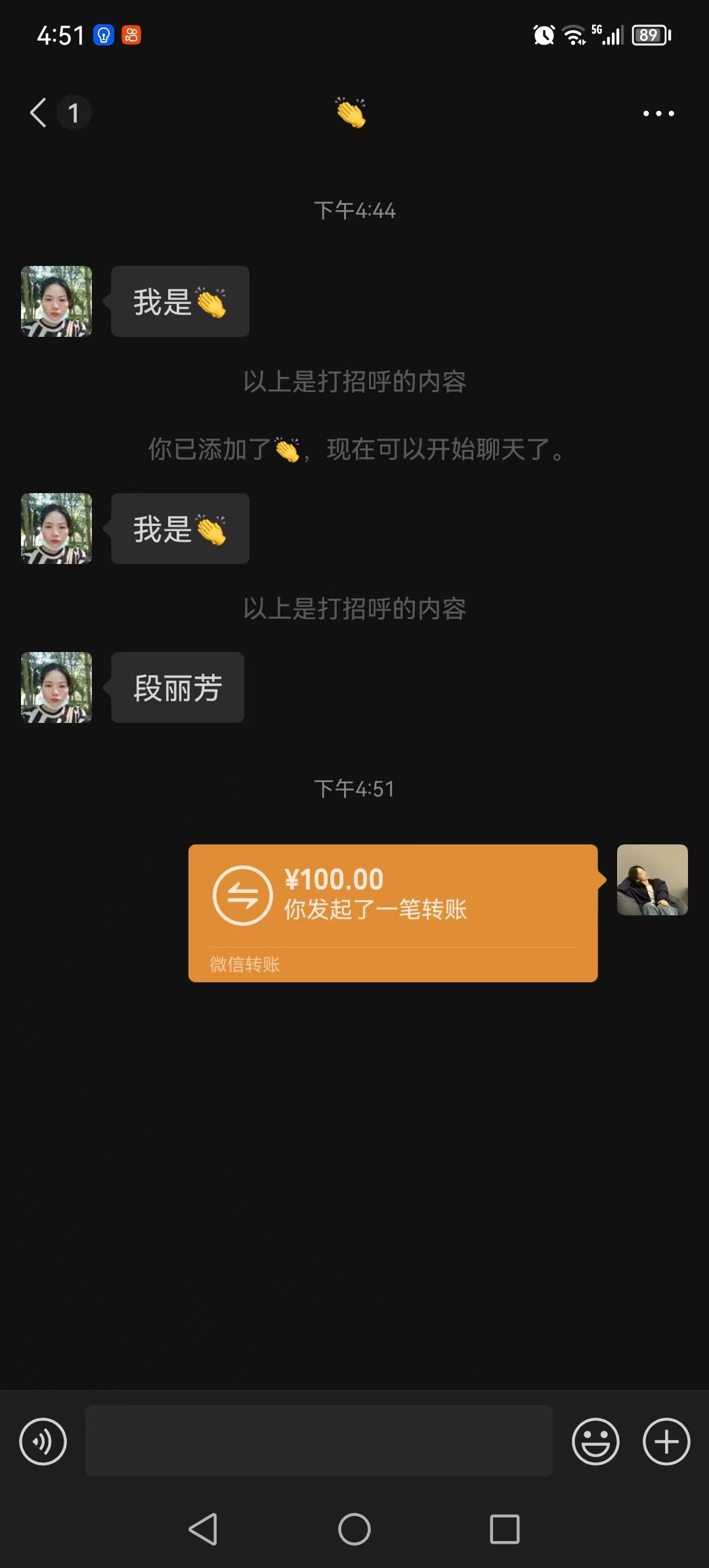Switch to voice message input

43,1441
